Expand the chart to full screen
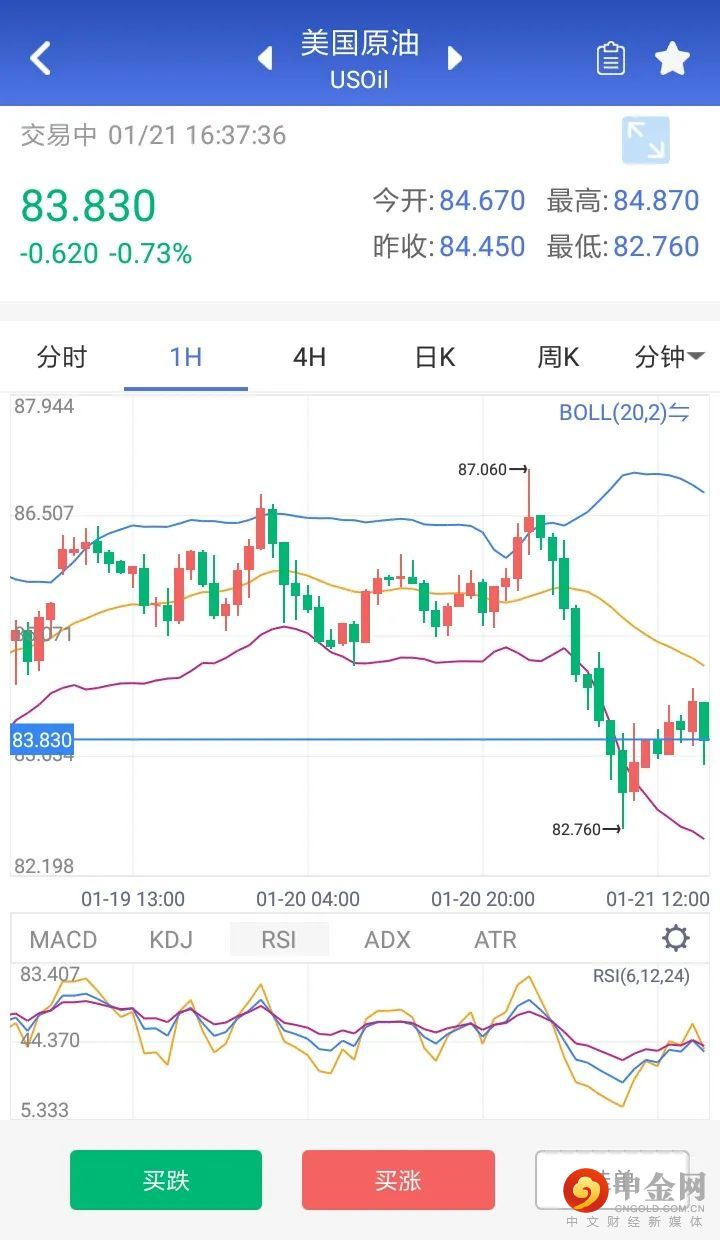Screen dimensions: 720x1240 point(645,140)
